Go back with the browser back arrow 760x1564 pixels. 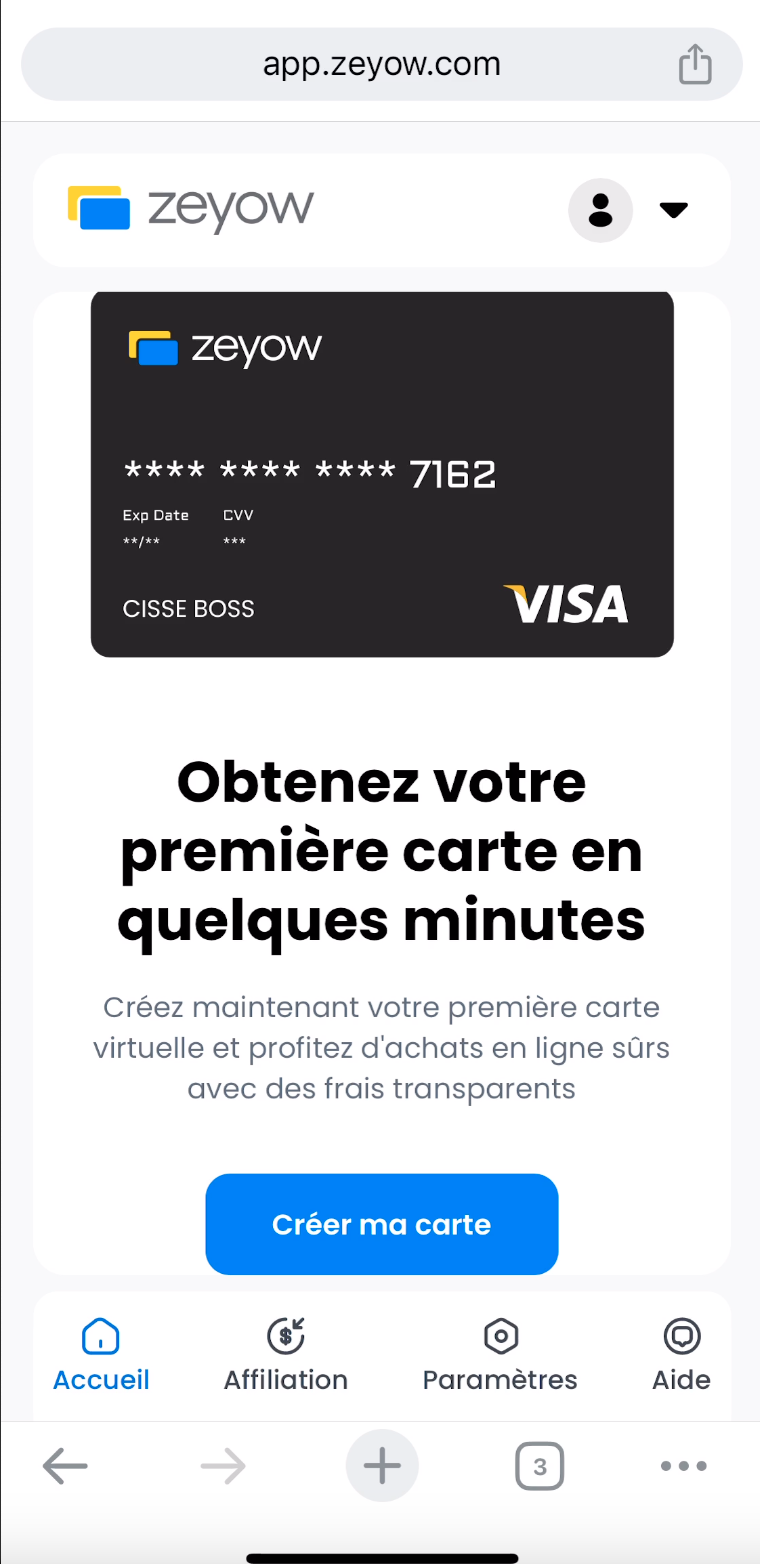(66, 1467)
